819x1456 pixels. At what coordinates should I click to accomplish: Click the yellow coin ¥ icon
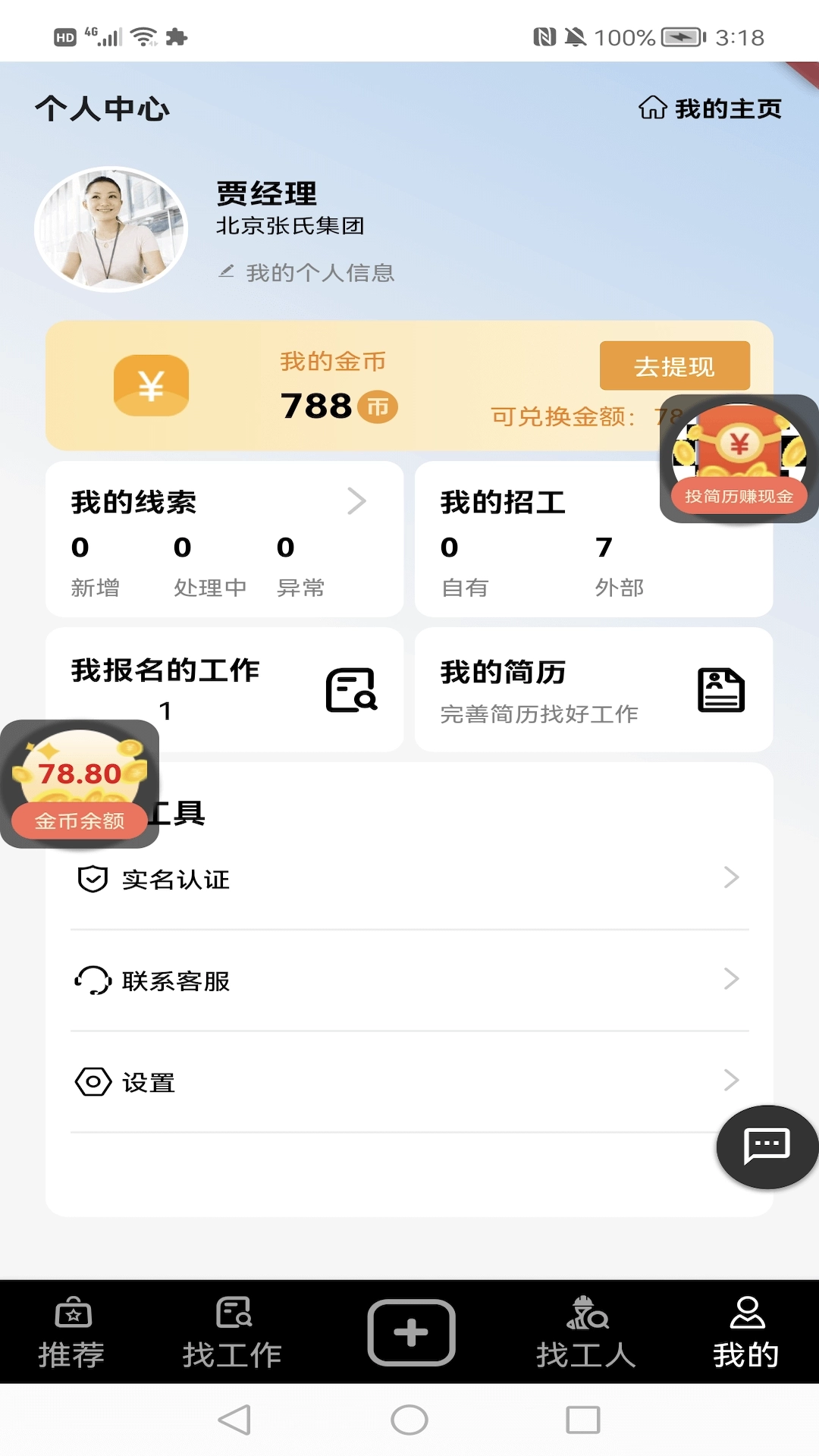coord(150,386)
